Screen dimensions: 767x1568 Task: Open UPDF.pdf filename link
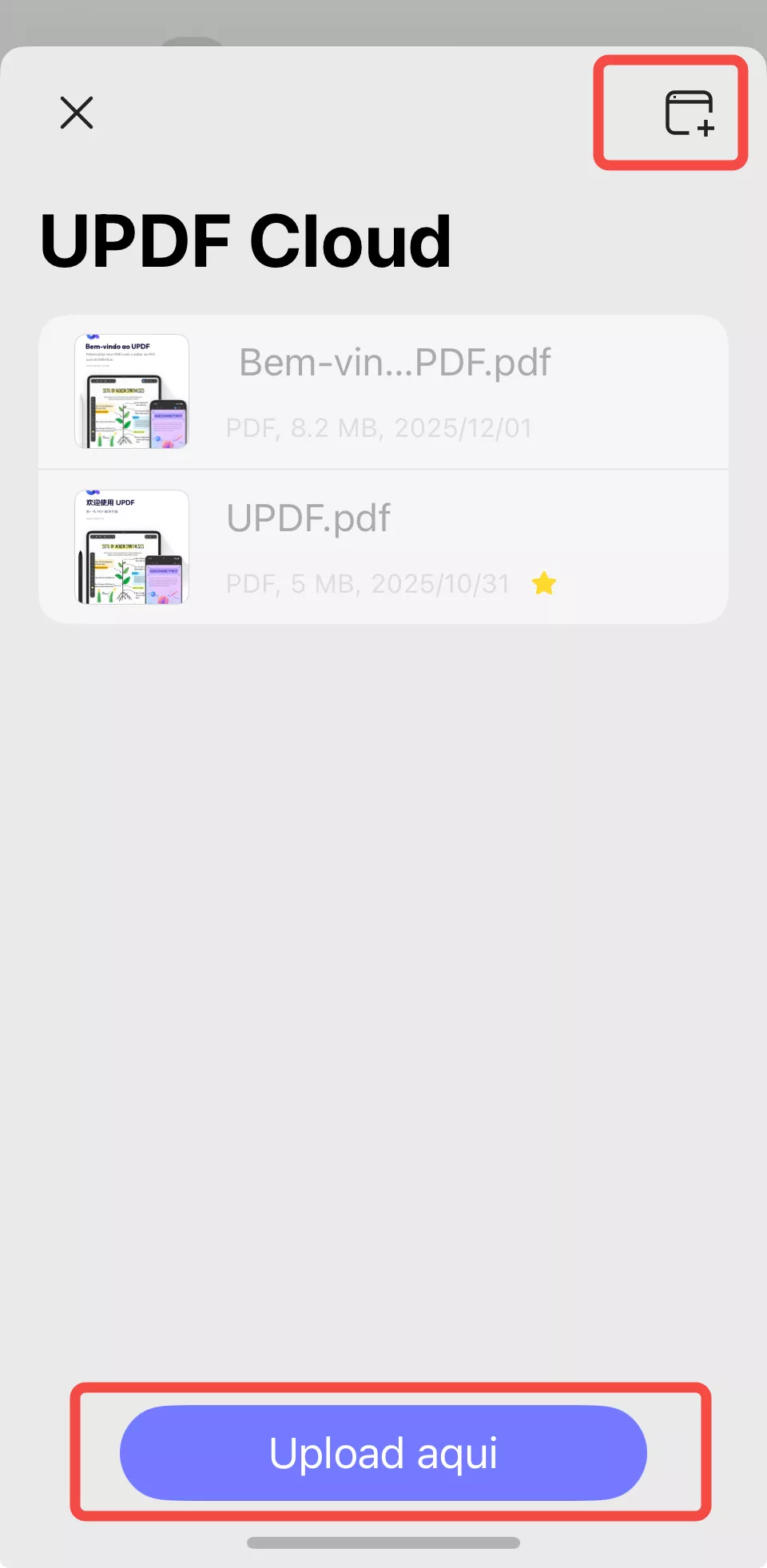click(x=308, y=518)
